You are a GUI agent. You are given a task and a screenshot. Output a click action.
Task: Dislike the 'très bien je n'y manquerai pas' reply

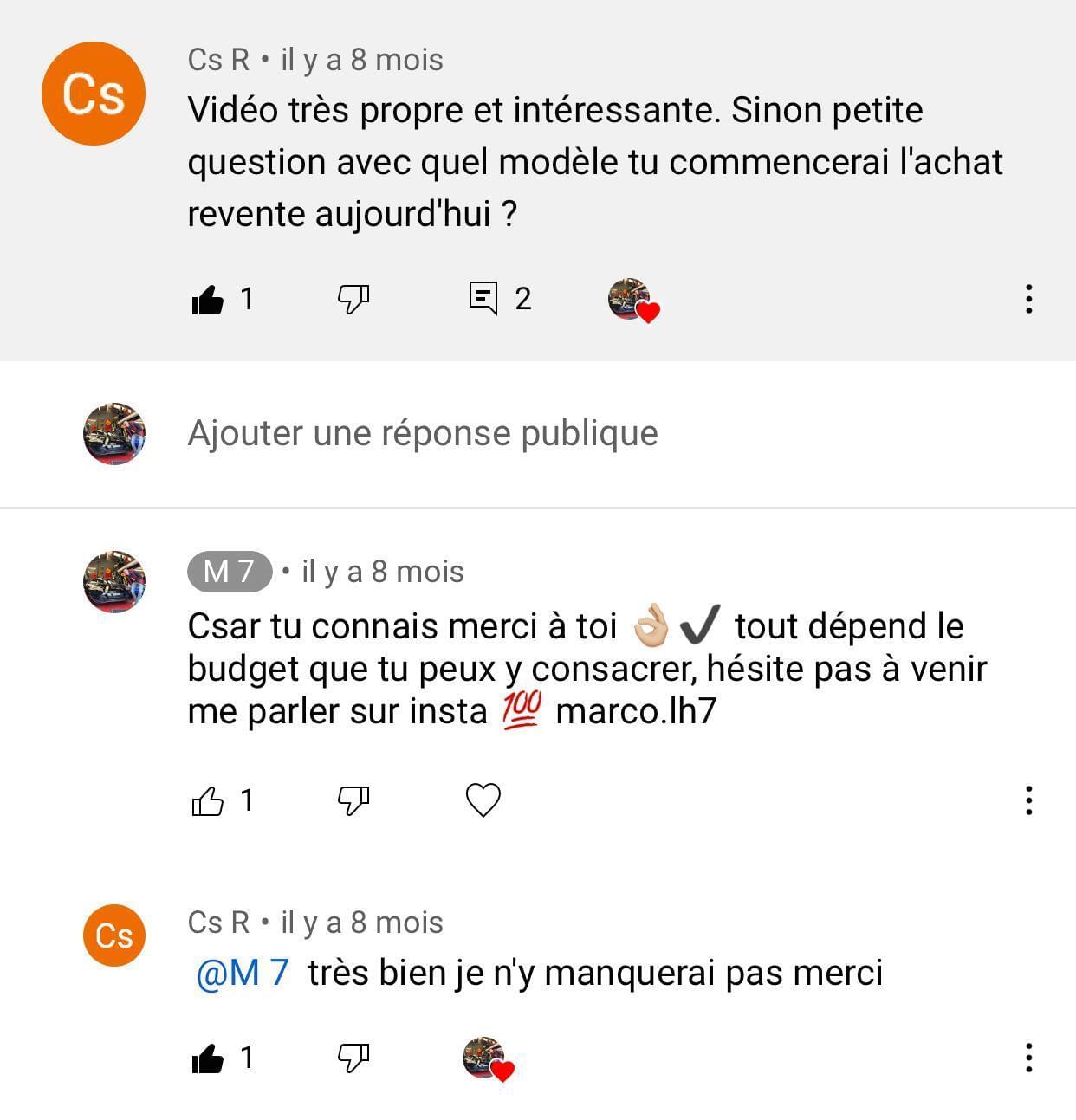353,1058
